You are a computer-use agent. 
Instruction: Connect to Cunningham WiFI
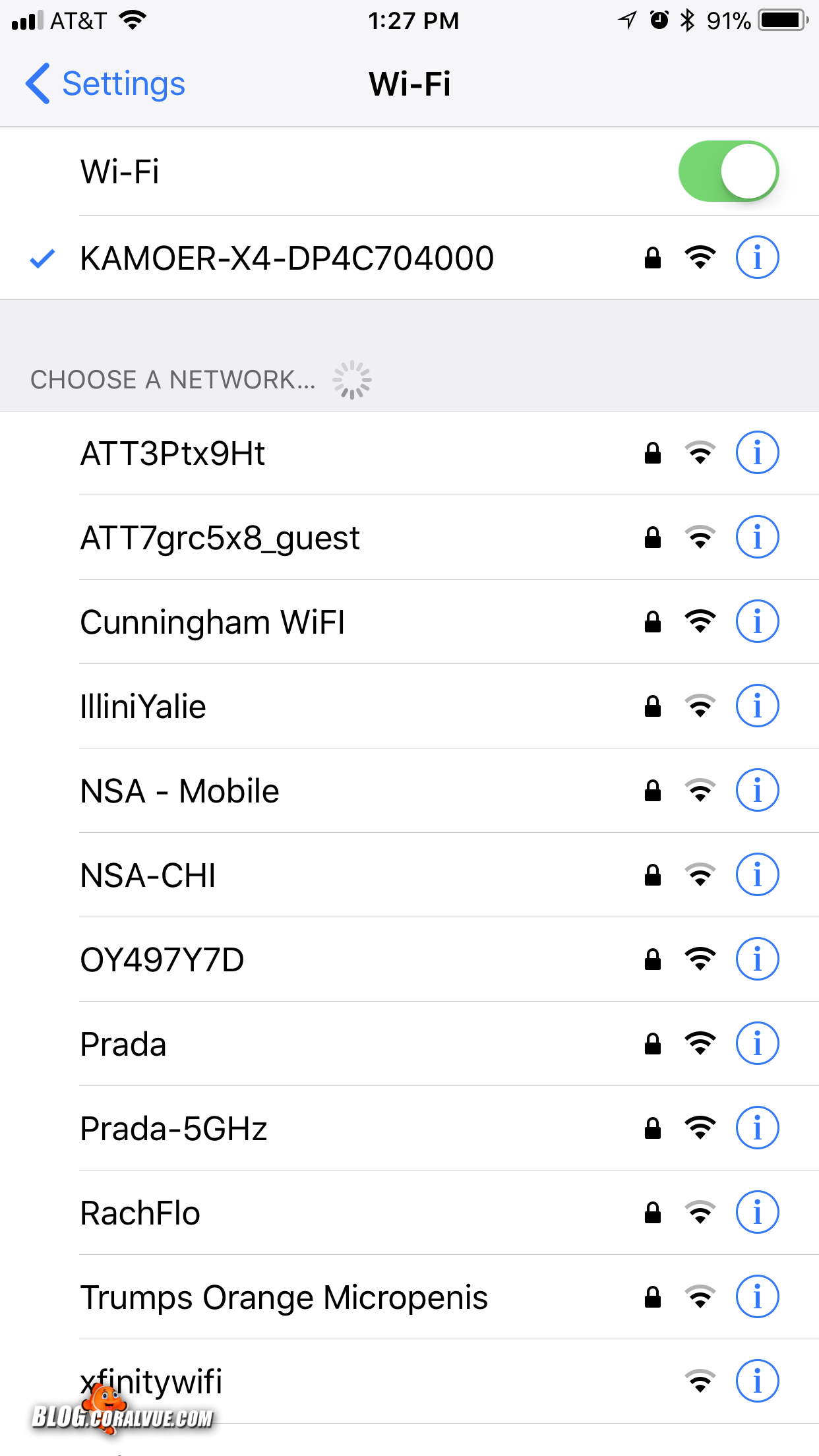click(x=212, y=622)
